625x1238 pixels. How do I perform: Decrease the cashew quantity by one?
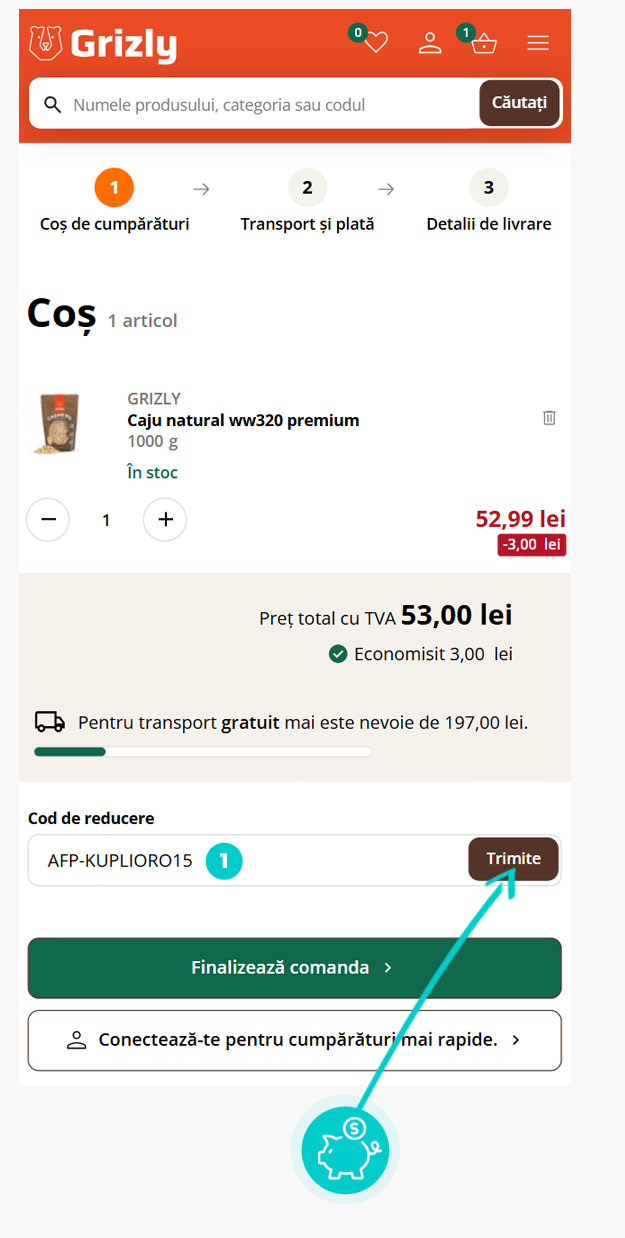pos(48,520)
